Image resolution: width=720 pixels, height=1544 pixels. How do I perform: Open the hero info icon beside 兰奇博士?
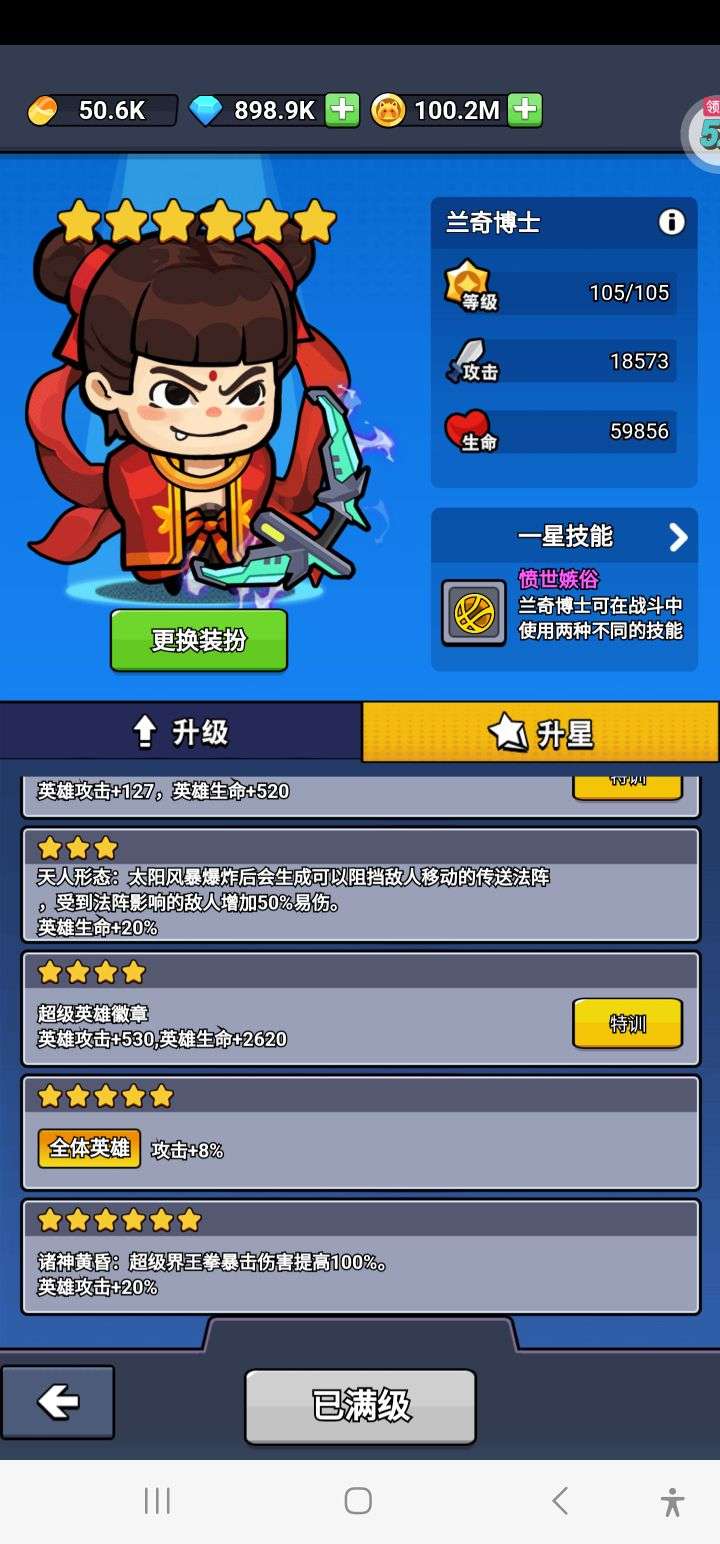tap(672, 222)
